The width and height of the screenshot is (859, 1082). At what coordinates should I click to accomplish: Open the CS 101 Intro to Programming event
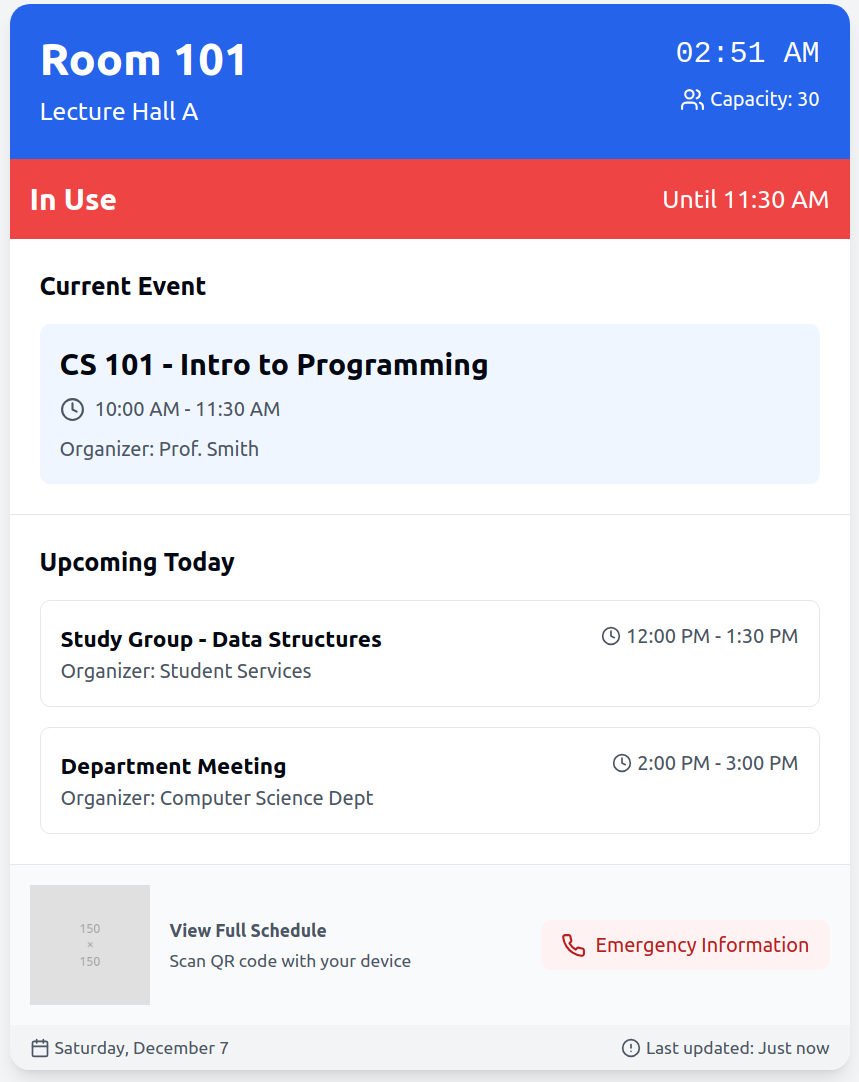point(429,404)
